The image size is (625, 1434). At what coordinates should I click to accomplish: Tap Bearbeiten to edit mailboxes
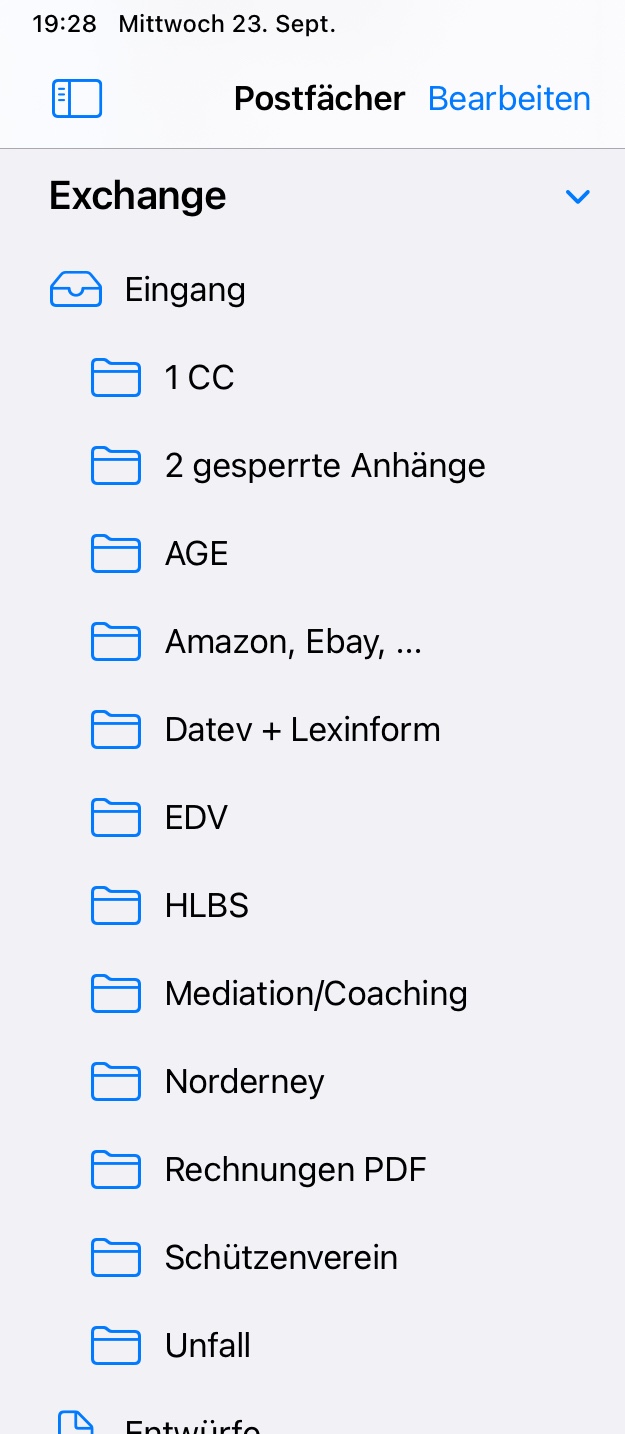click(x=509, y=99)
